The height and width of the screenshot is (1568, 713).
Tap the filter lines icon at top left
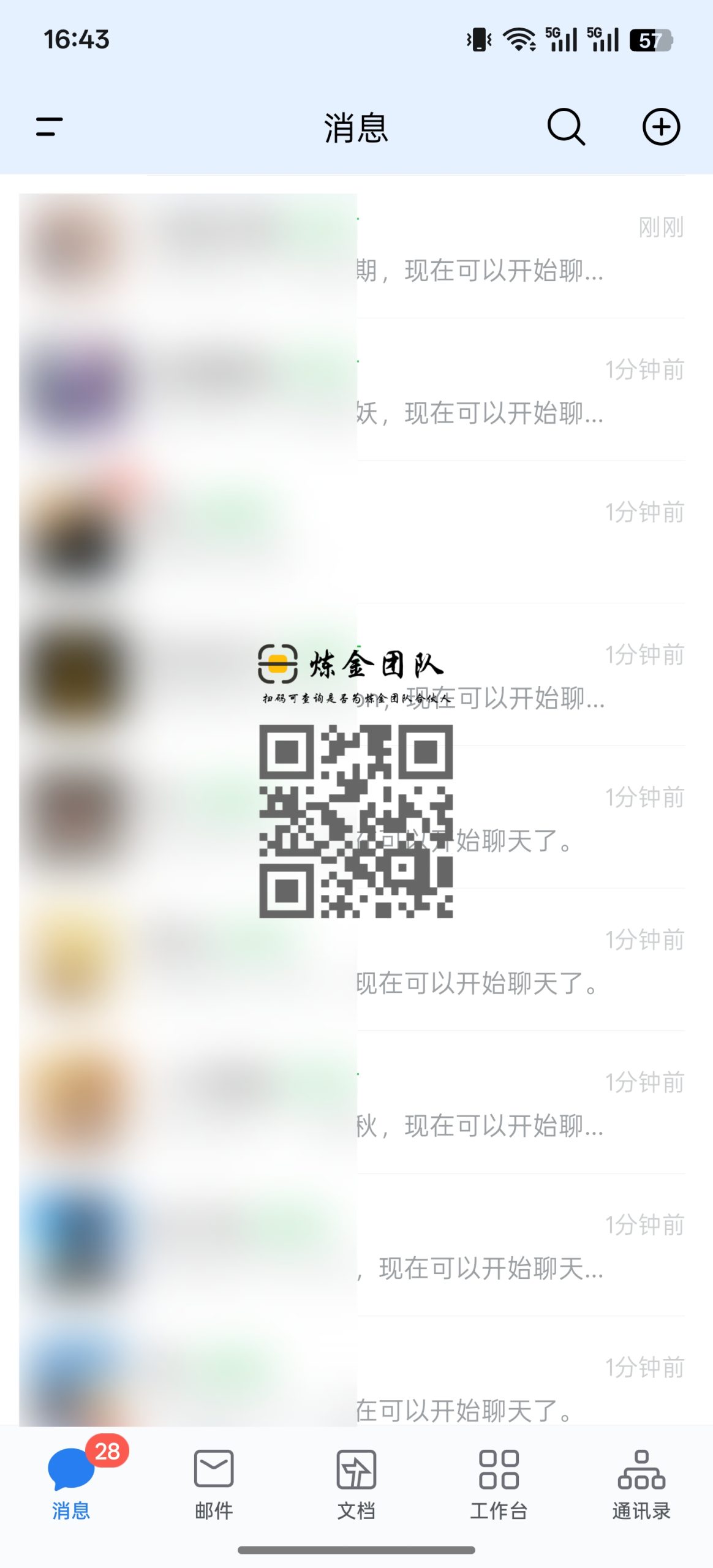[x=48, y=127]
